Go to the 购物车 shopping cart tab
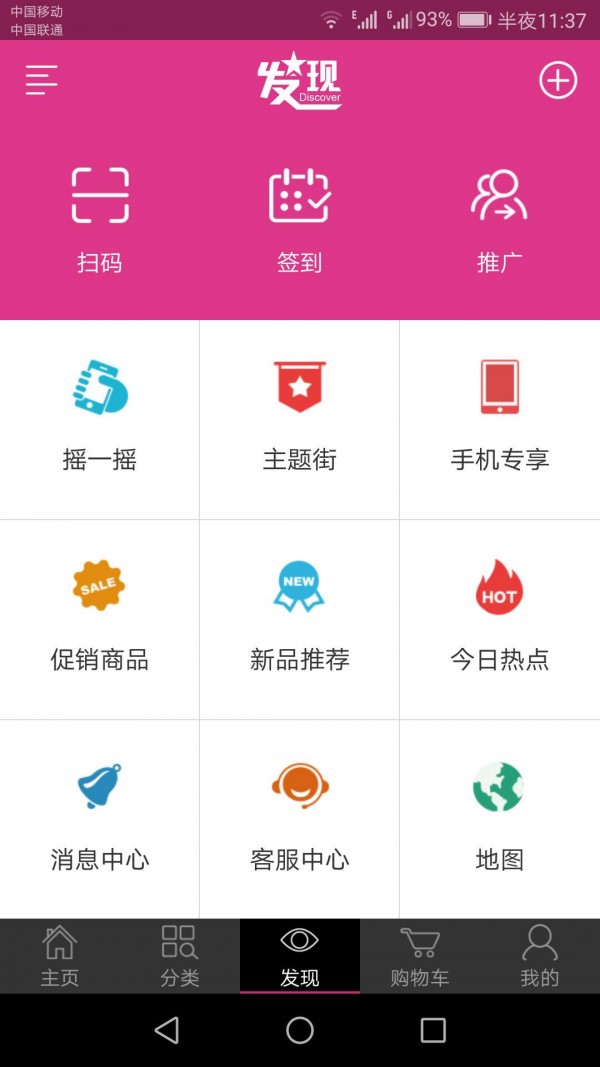This screenshot has width=600, height=1067. (x=420, y=956)
